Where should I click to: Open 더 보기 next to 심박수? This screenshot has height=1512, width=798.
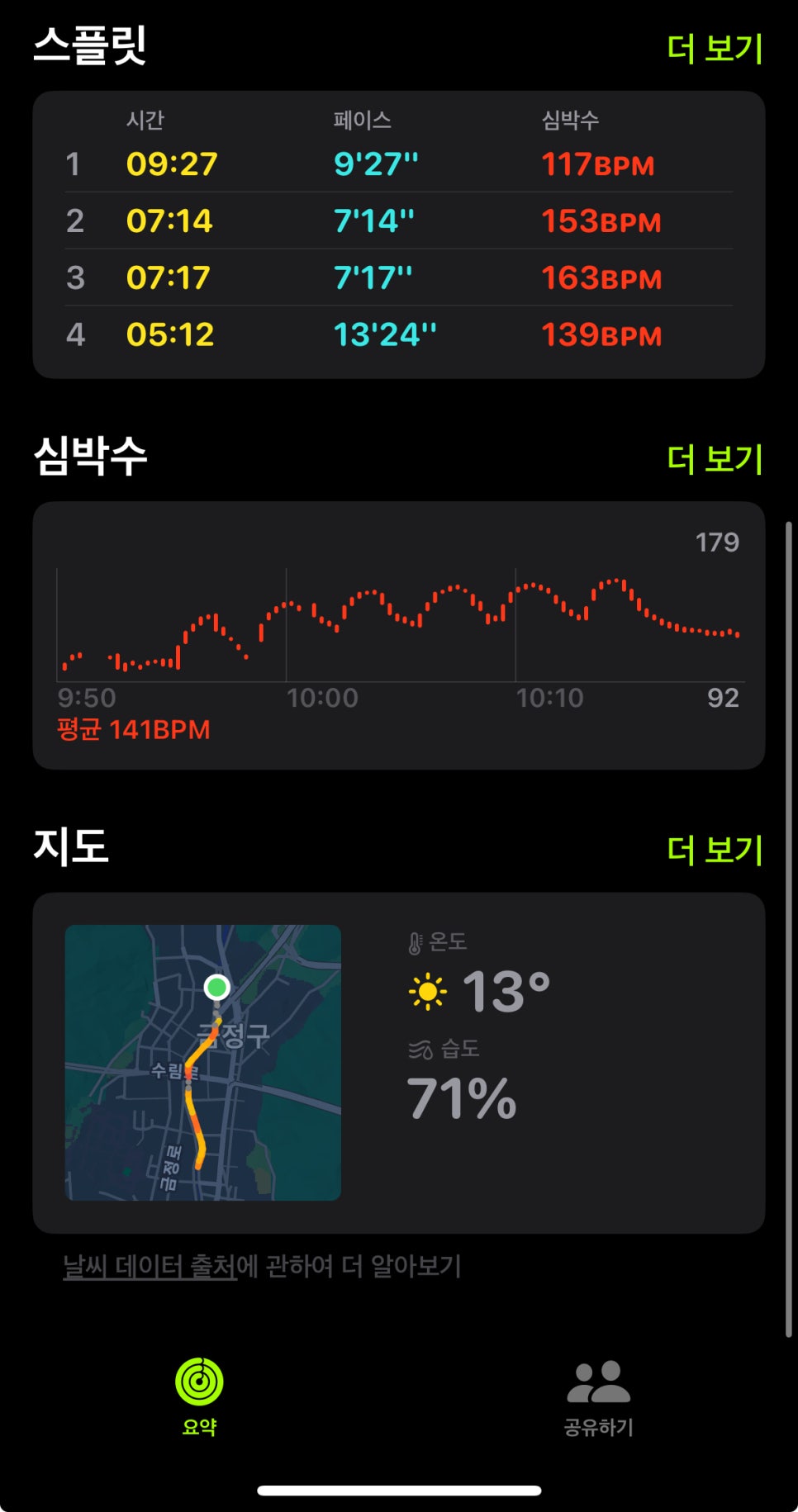[x=715, y=459]
